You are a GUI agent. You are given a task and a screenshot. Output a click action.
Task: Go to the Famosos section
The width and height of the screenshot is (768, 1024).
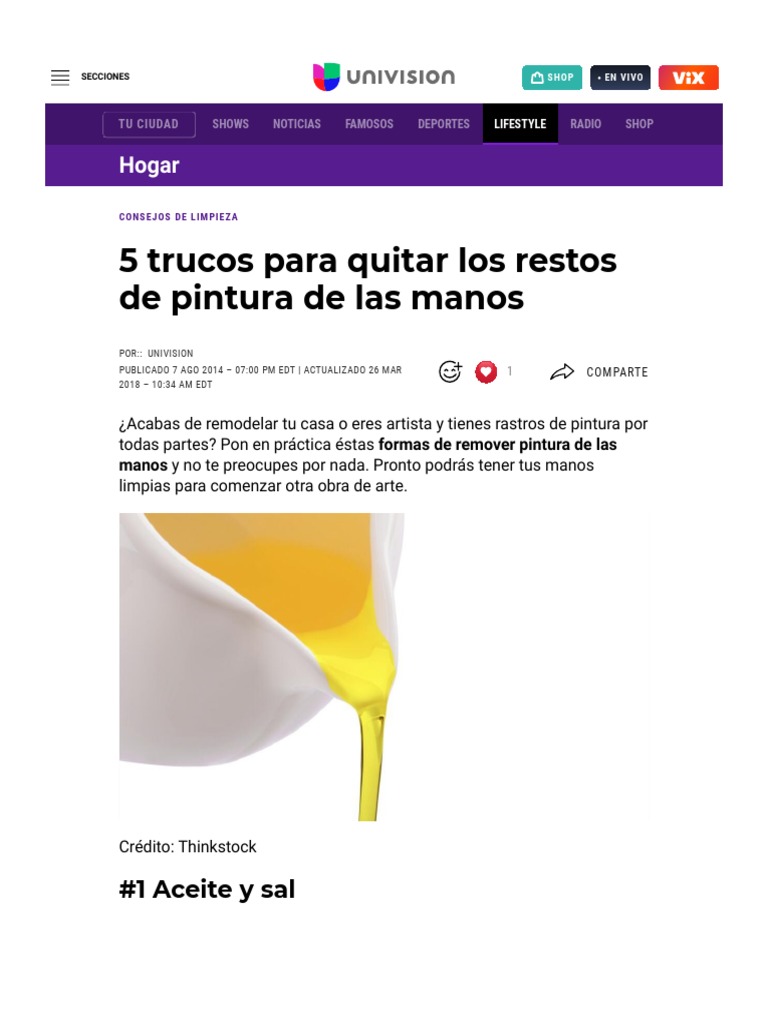click(369, 124)
